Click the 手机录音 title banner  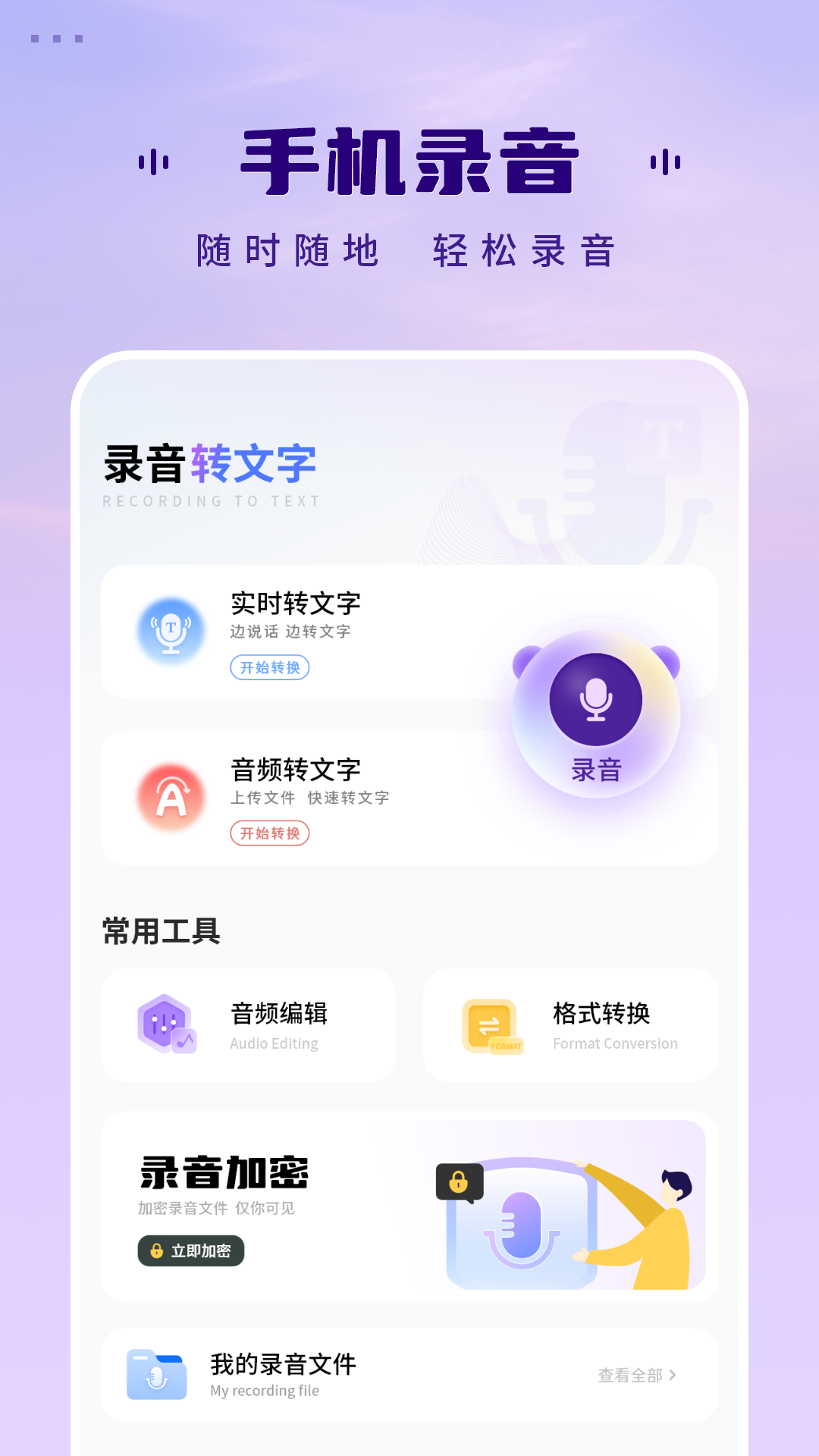[409, 161]
